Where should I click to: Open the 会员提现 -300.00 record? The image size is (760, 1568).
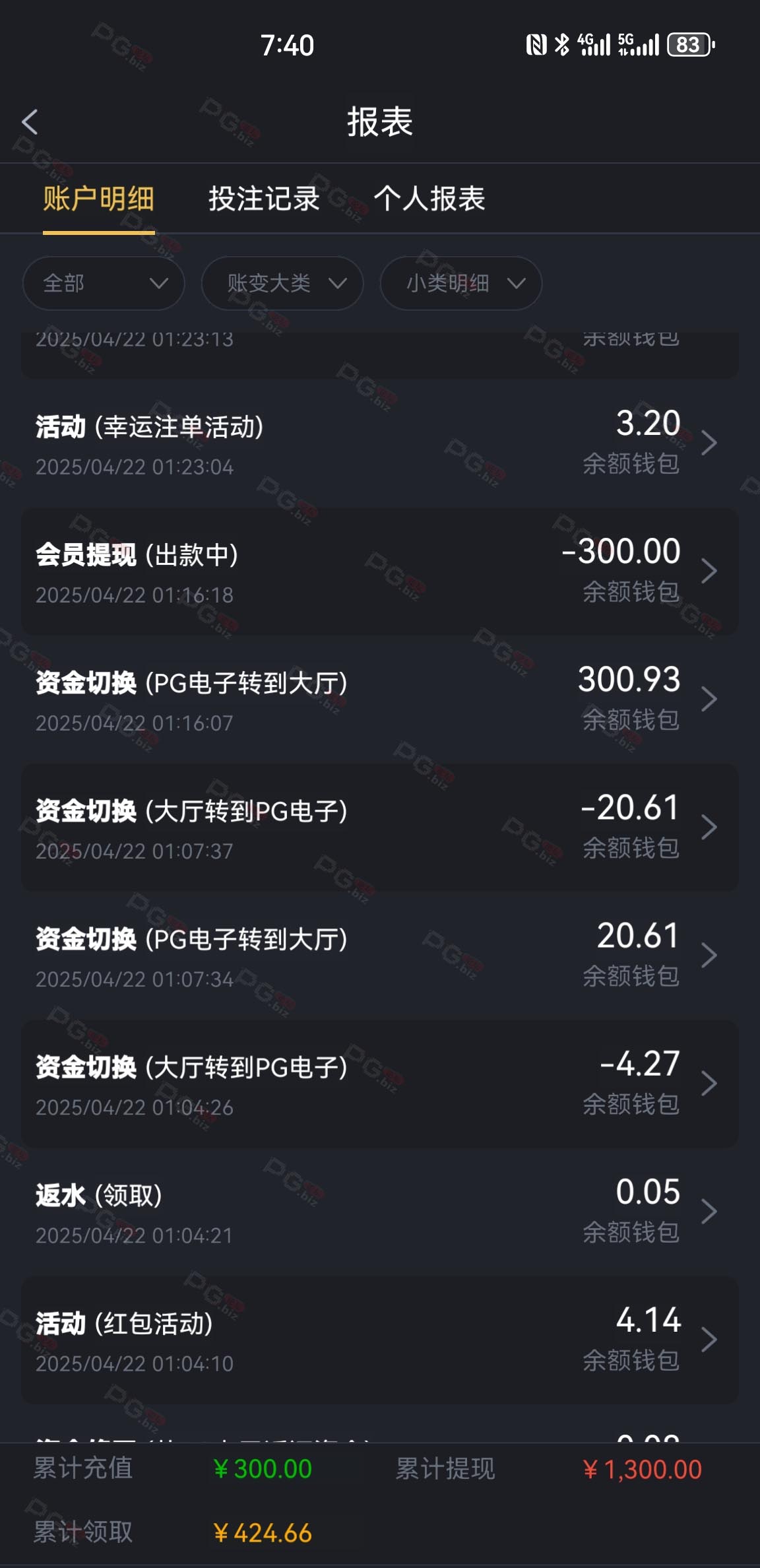coord(380,572)
